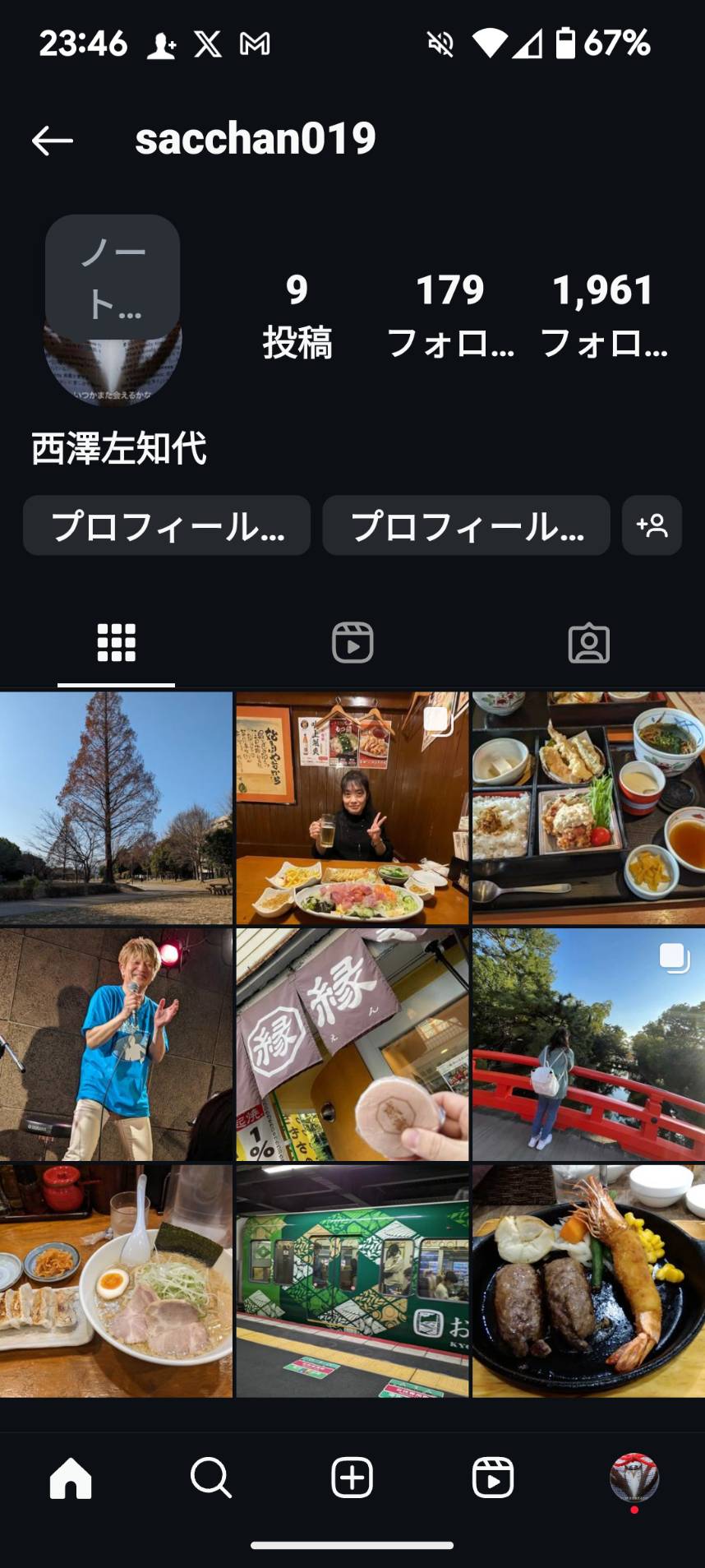Viewport: 705px width, 1568px height.
Task: Create a new post with plus button
Action: pyautogui.click(x=352, y=1478)
